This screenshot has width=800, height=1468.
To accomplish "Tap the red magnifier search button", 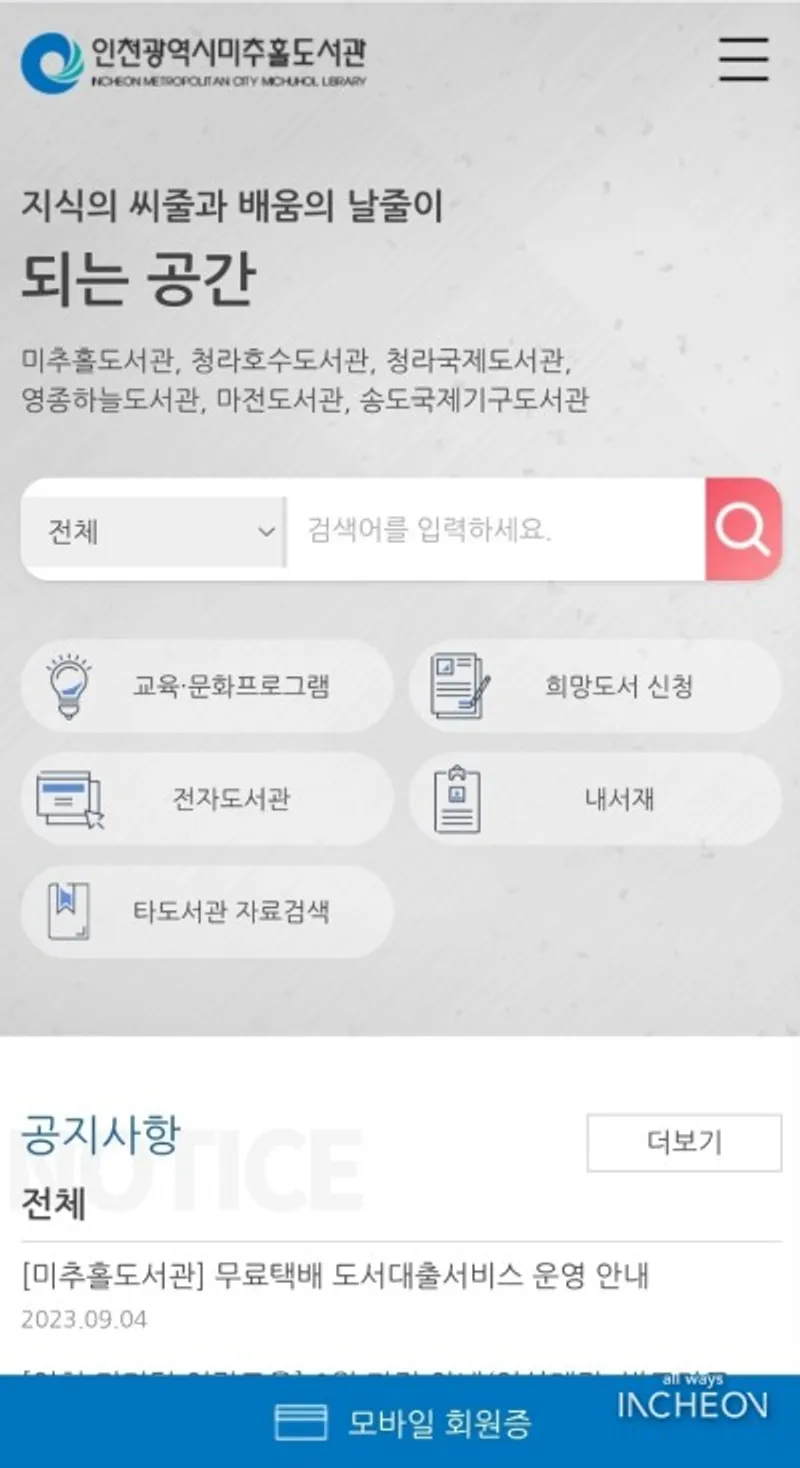I will coord(743,530).
